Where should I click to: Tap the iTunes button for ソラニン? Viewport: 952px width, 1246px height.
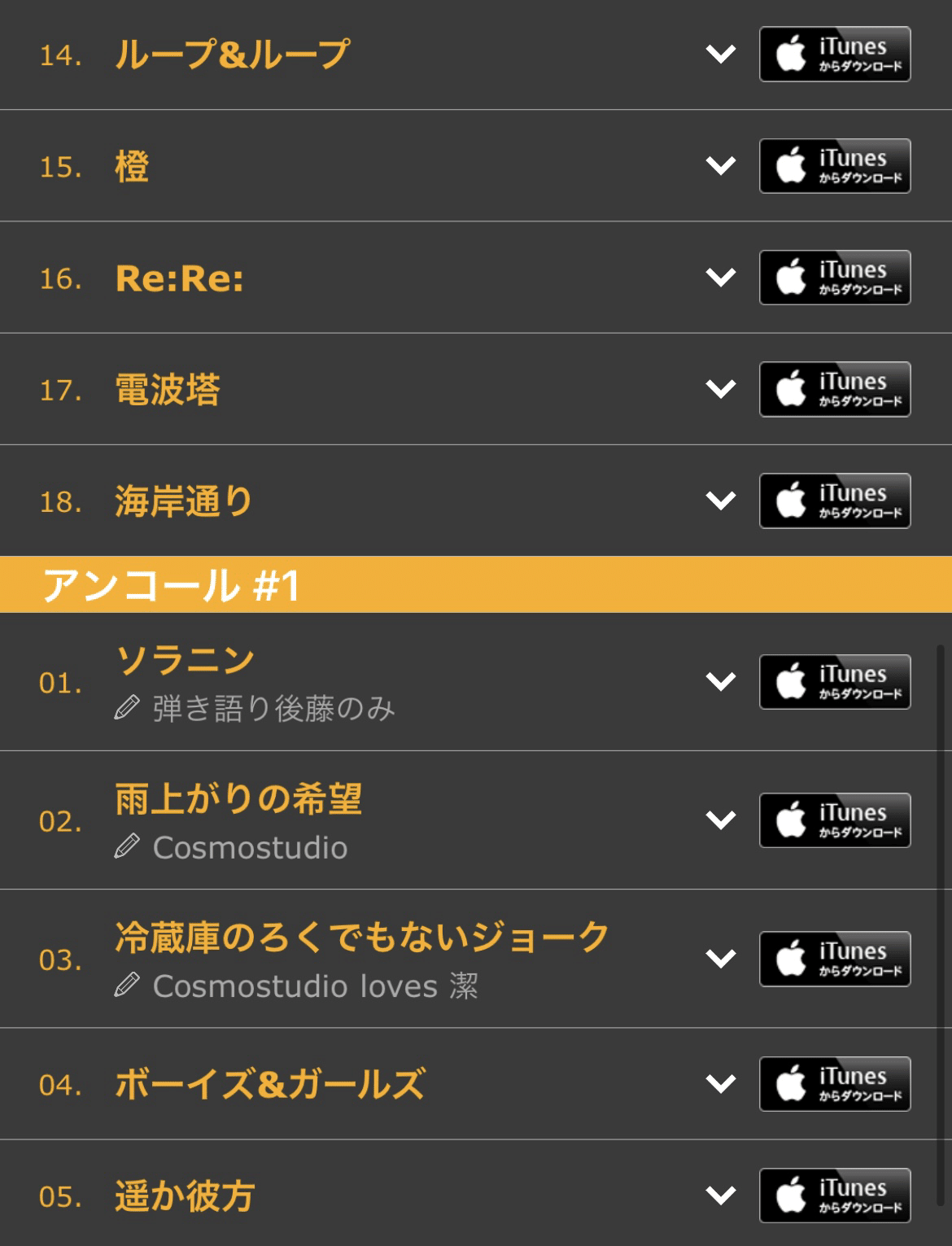(x=835, y=682)
